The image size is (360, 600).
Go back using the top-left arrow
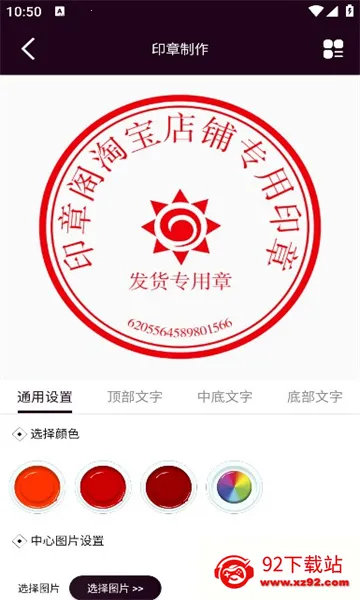28,49
